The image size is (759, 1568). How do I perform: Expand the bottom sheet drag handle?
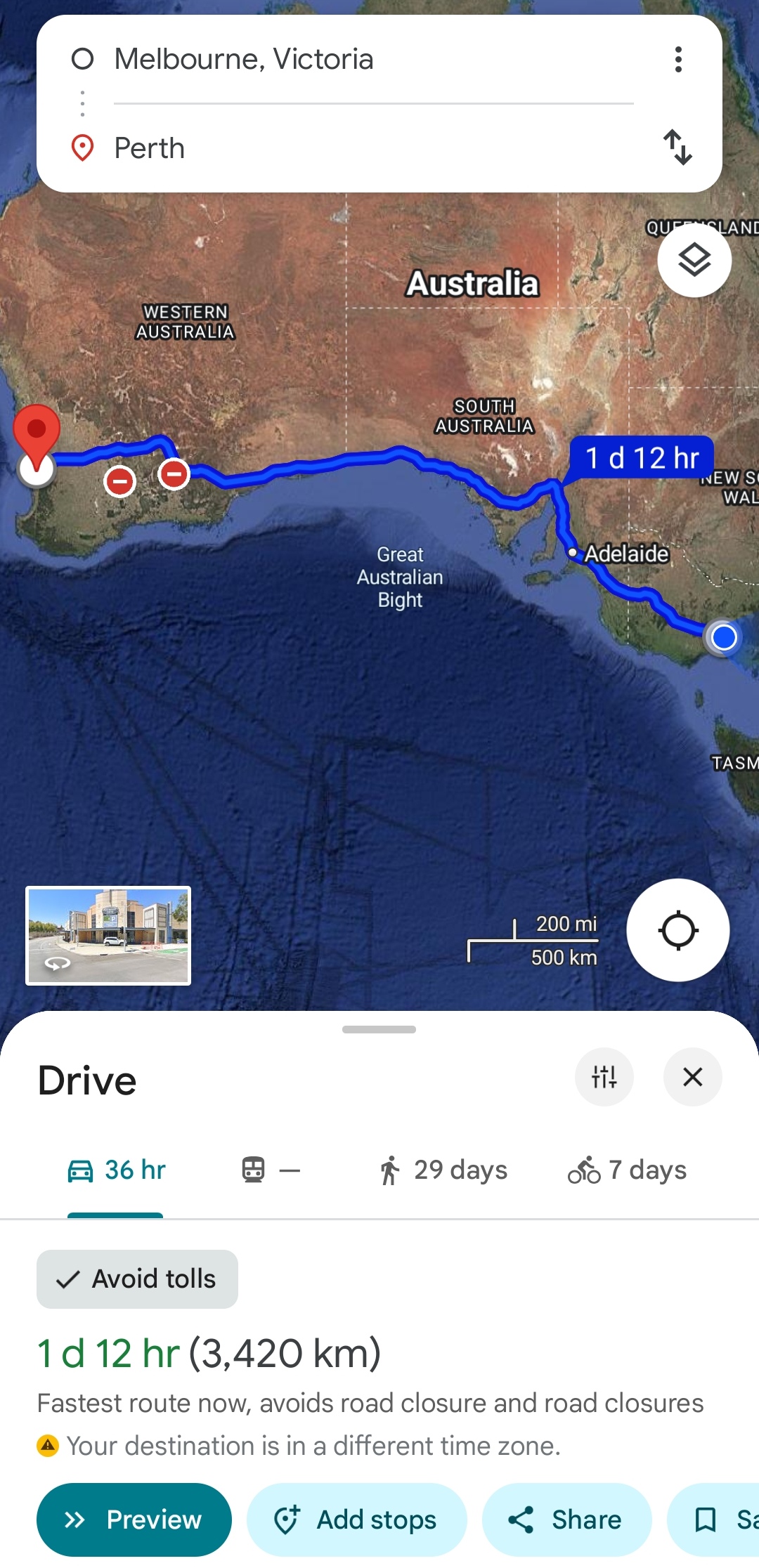(379, 1029)
